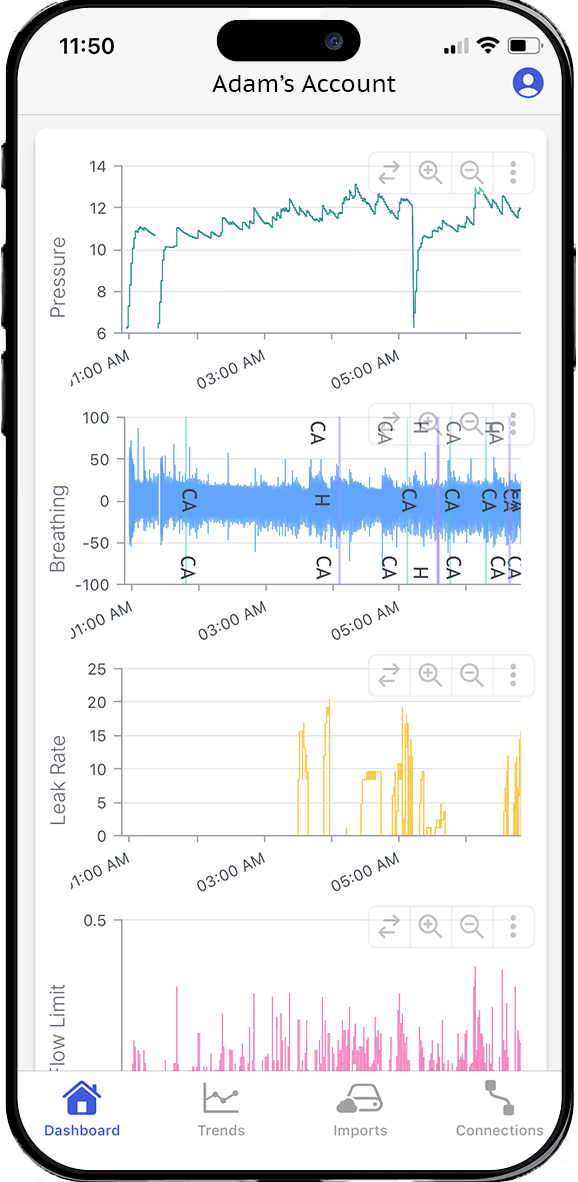Zoom in on the Breathing chart
Screen dimensions: 578x1182
[430, 424]
